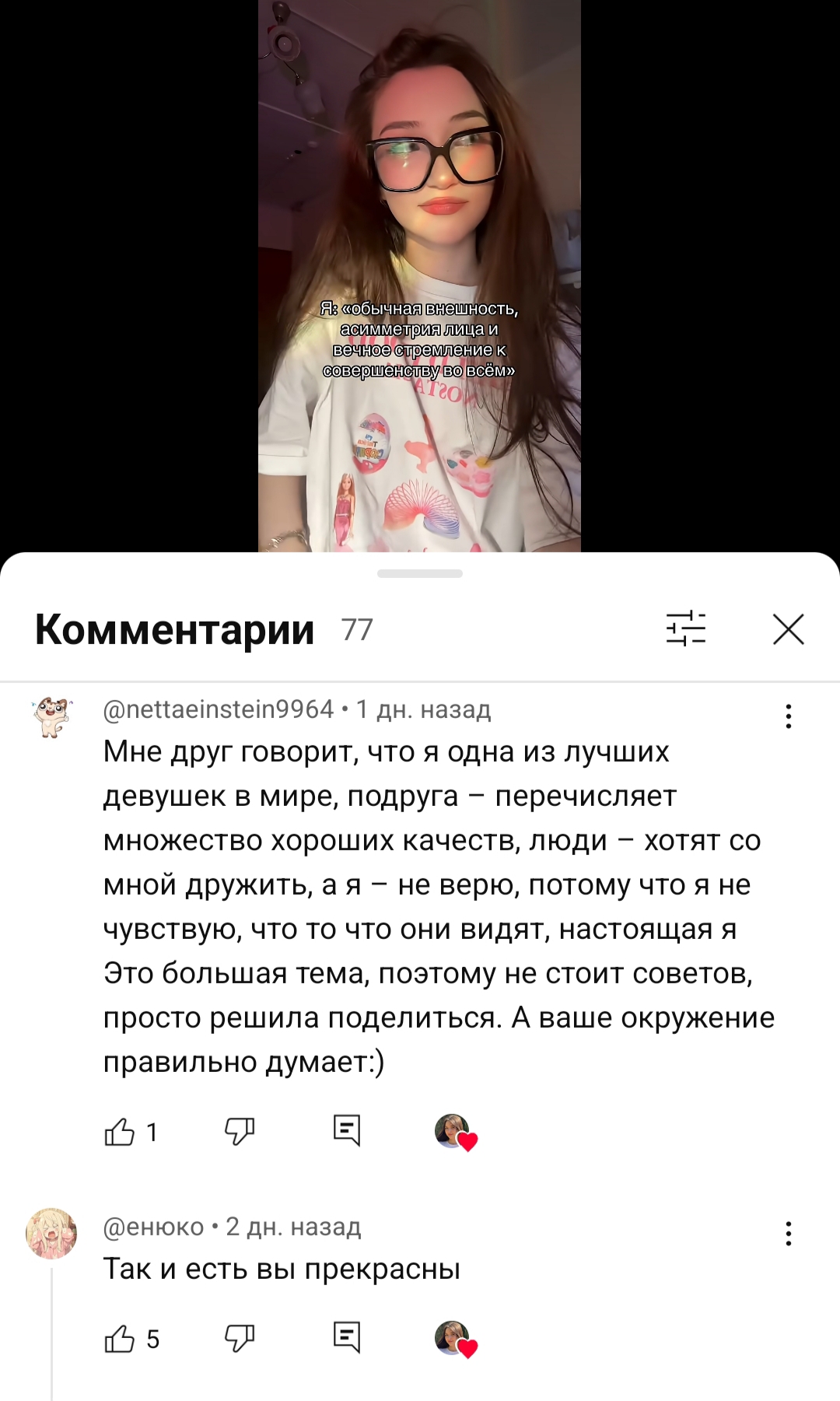Dislike the comment by @nettaeinstein9964
840x1401 pixels.
click(x=240, y=1132)
